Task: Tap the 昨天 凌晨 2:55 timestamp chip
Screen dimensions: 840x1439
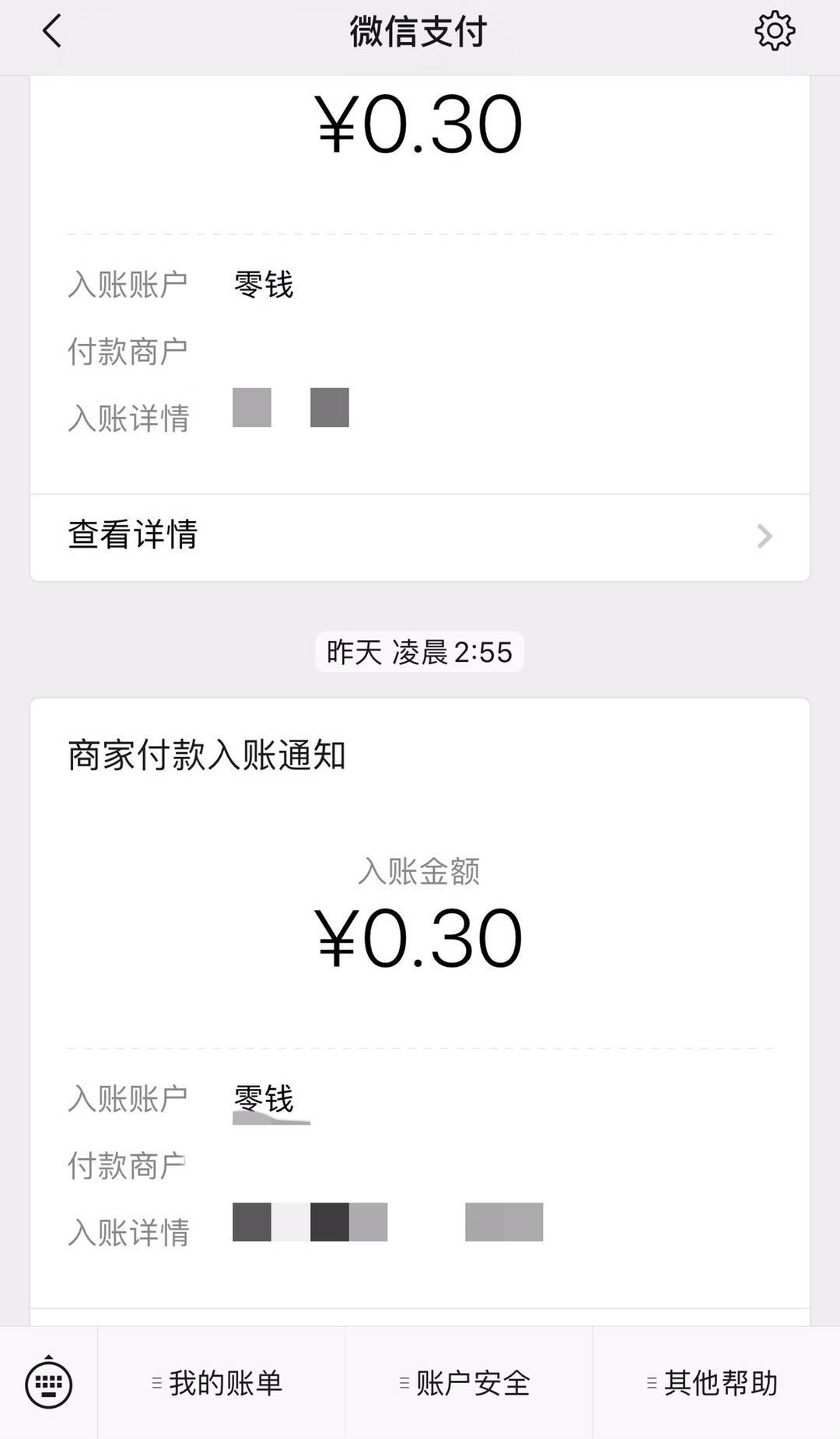Action: click(x=420, y=653)
